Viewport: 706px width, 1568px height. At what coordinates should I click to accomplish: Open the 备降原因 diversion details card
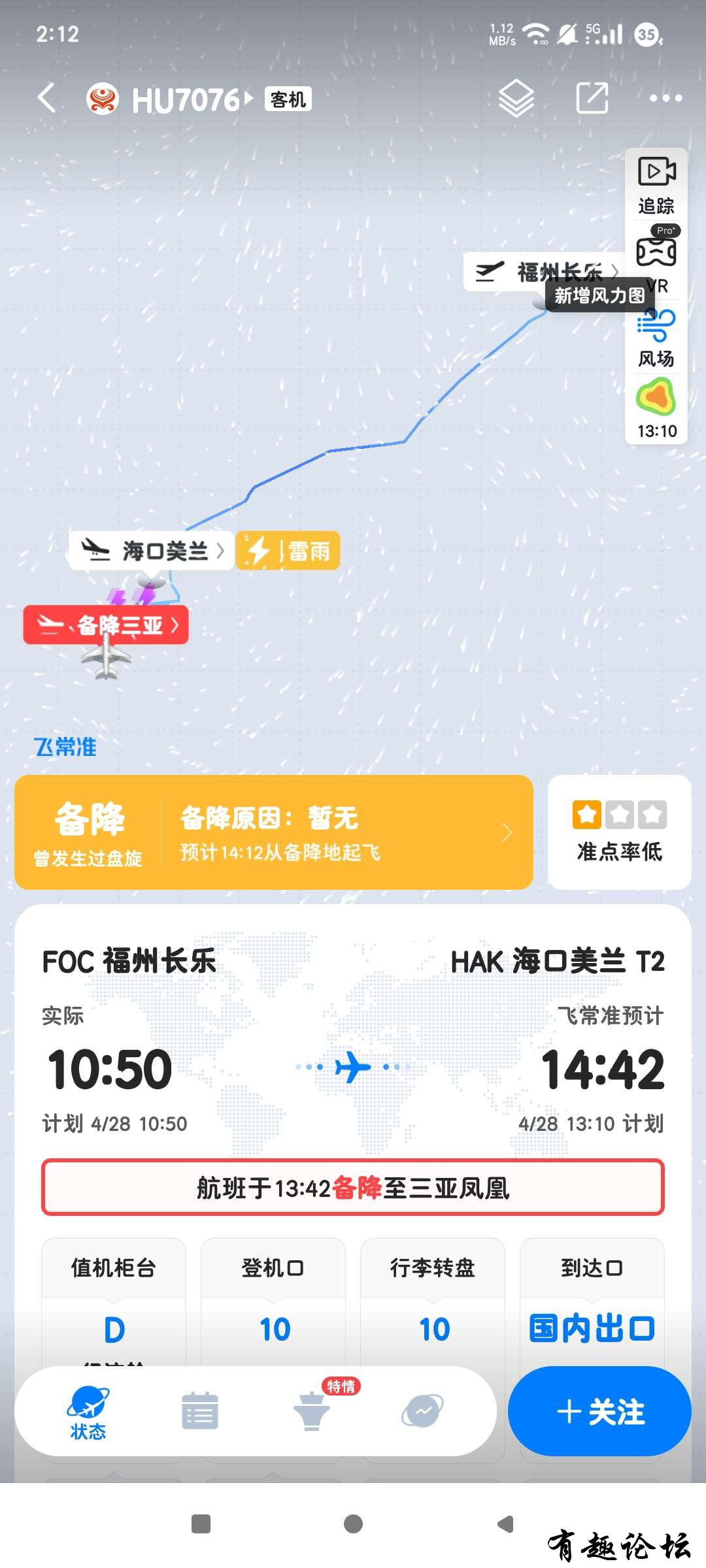(x=274, y=832)
